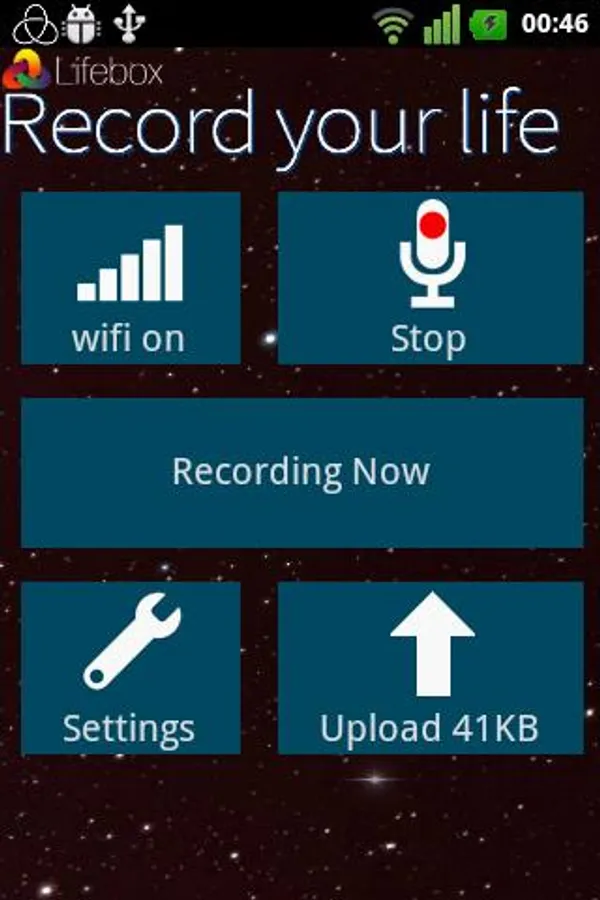Tap the wifi on tile

point(130,278)
